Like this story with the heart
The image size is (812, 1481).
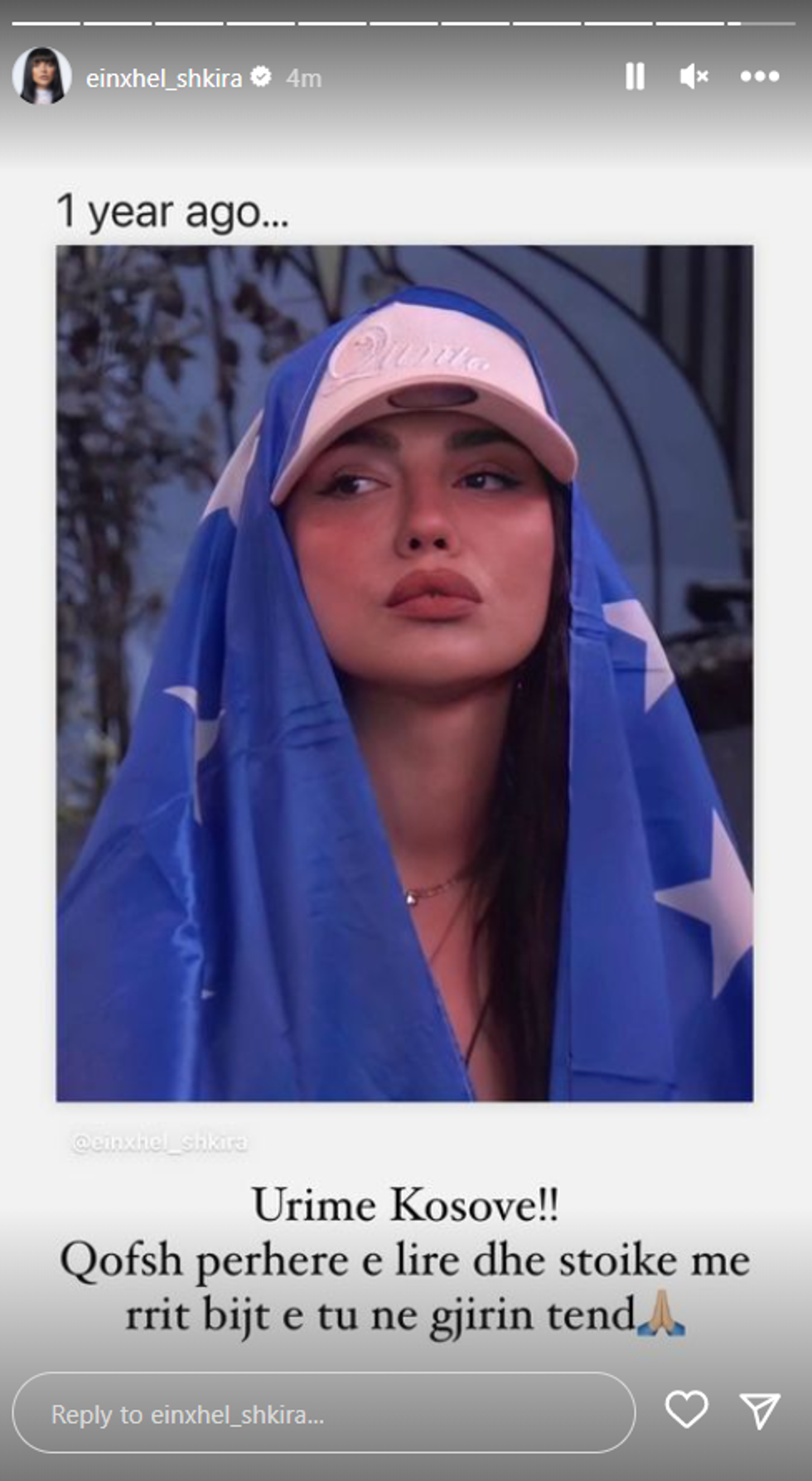687,1409
